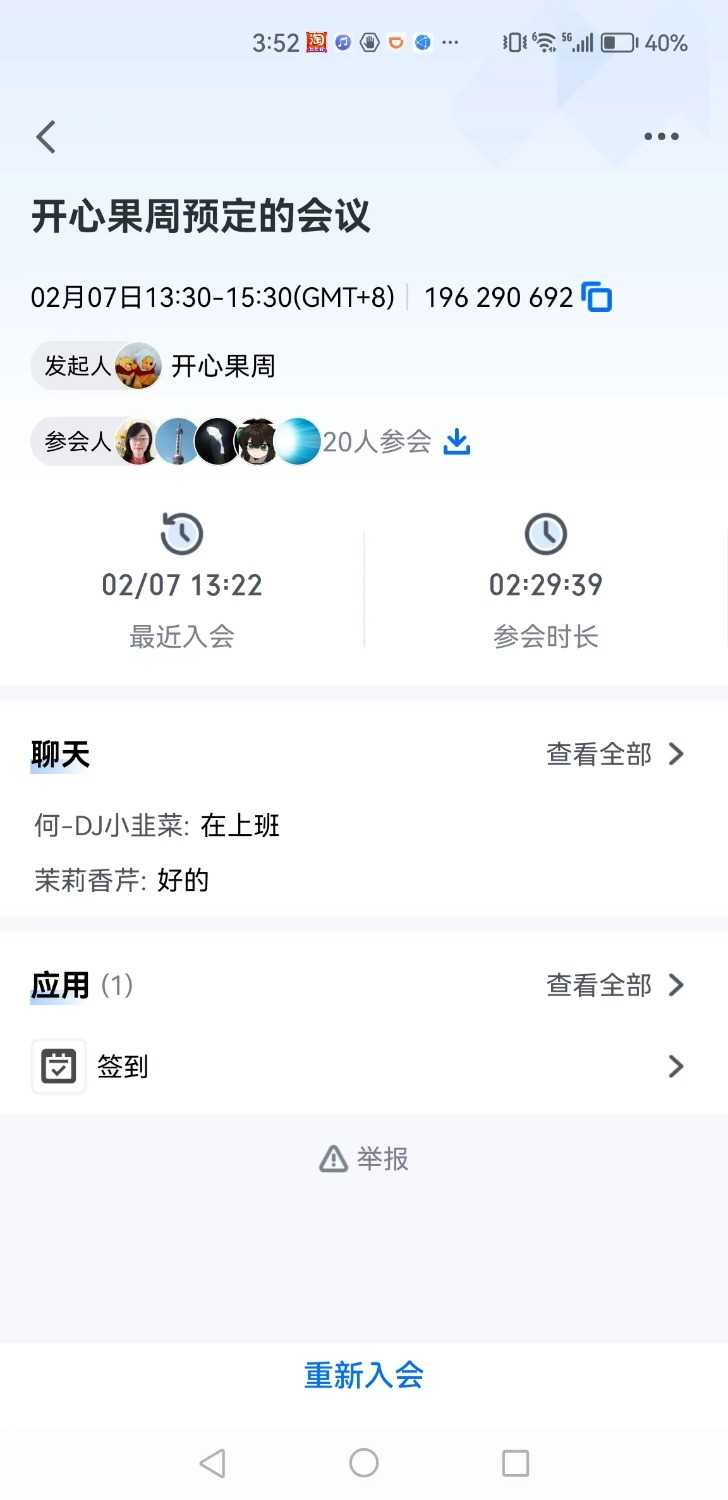
Task: Open the system recent apps view
Action: click(515, 1463)
